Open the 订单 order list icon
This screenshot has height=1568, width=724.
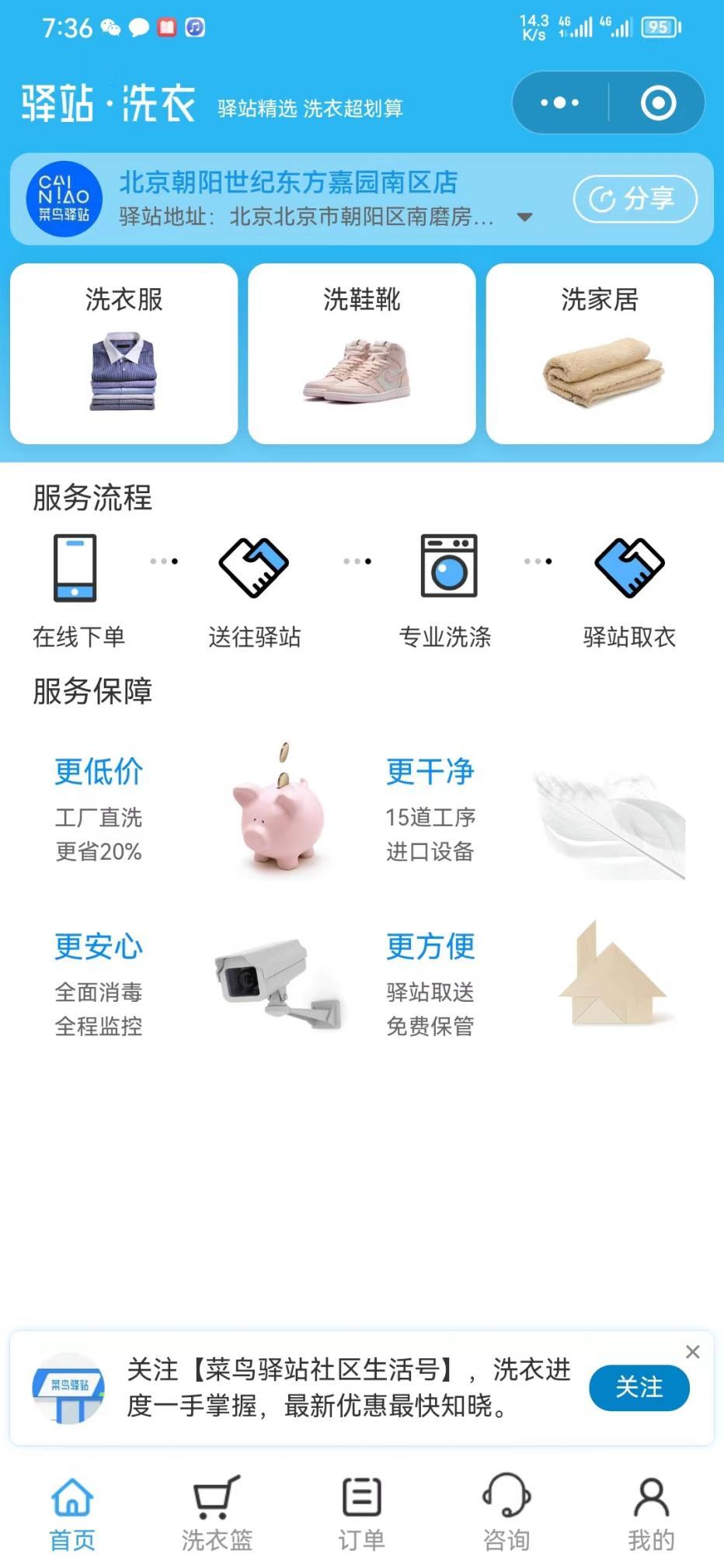pos(360,1497)
